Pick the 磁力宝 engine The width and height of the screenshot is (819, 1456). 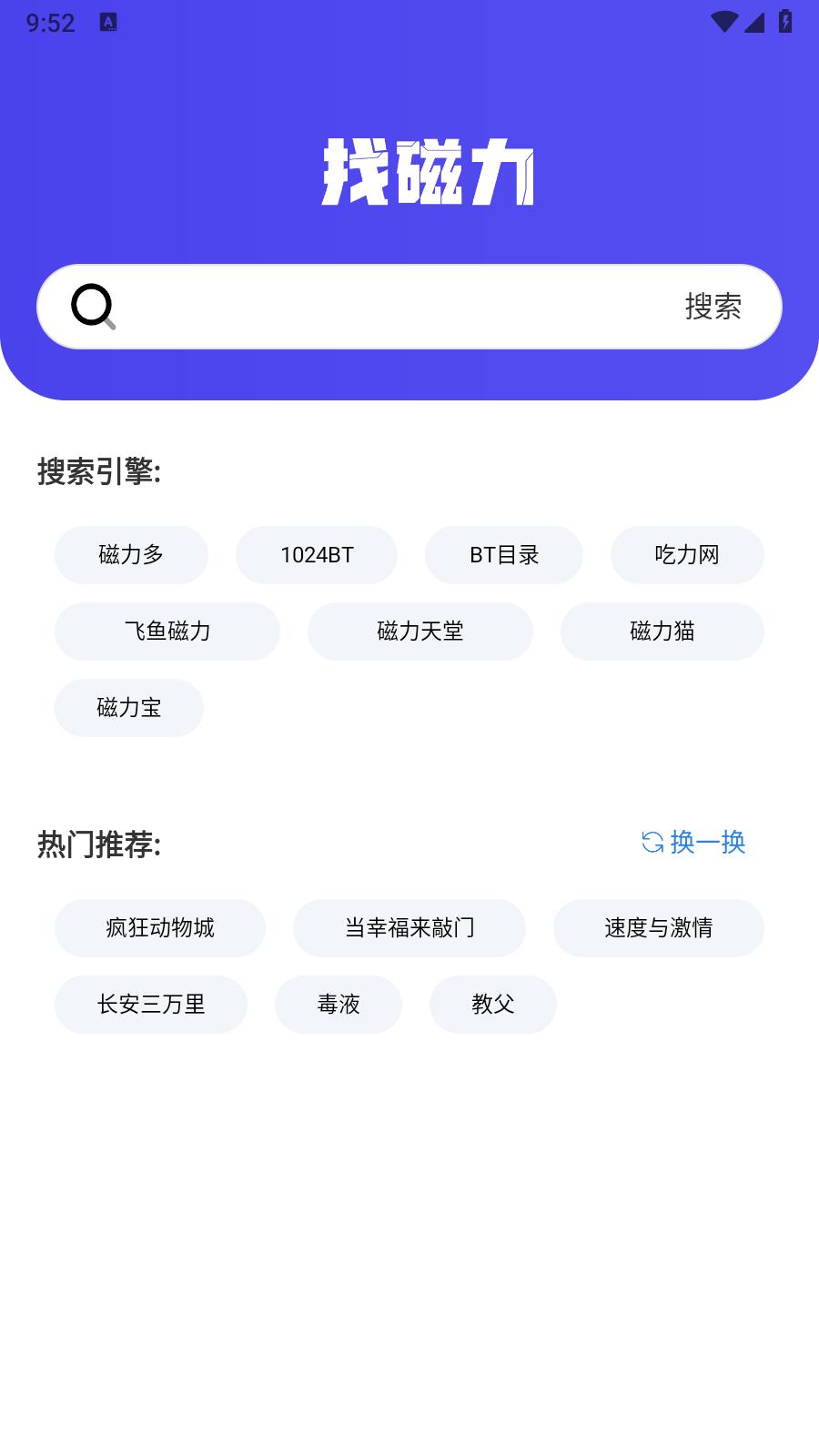[x=128, y=708]
